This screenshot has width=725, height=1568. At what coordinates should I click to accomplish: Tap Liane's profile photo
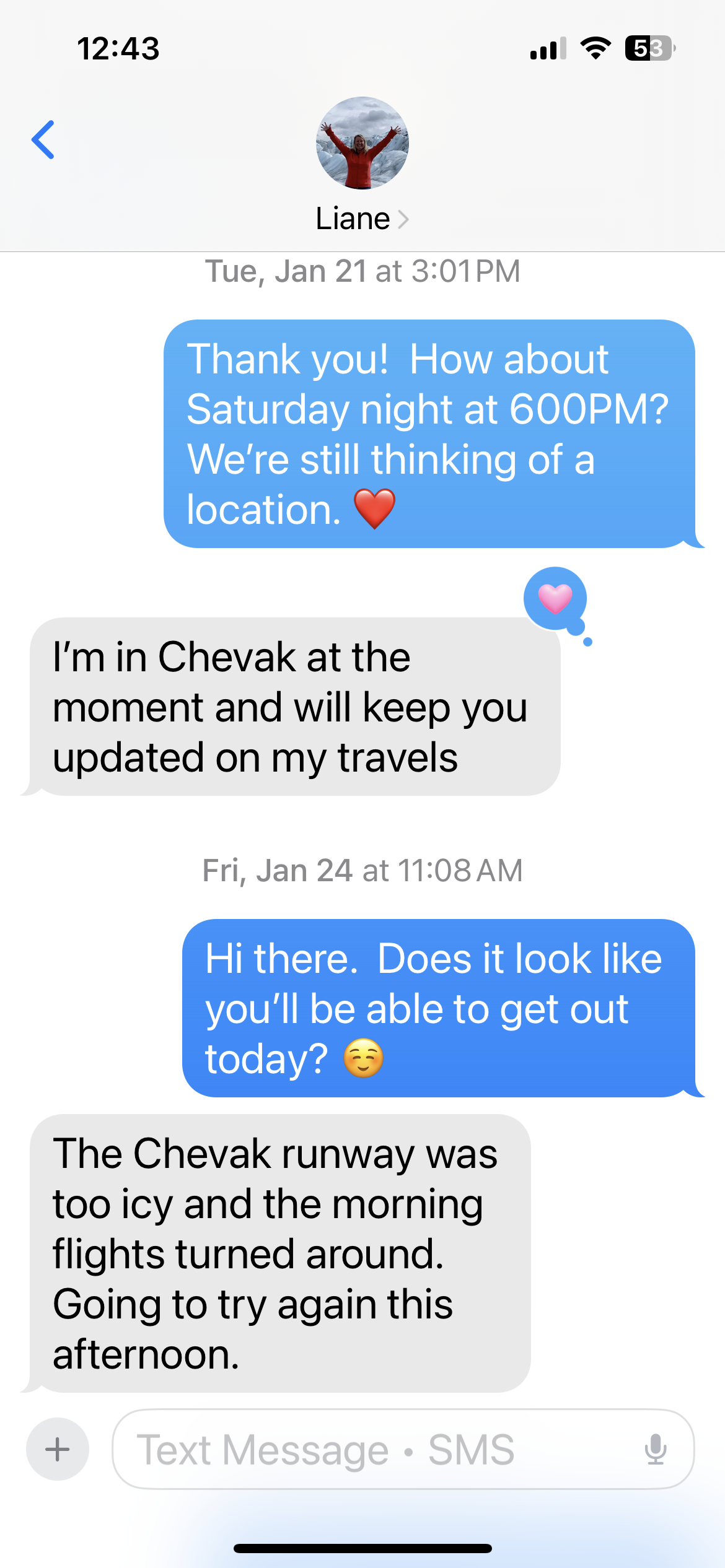[362, 142]
